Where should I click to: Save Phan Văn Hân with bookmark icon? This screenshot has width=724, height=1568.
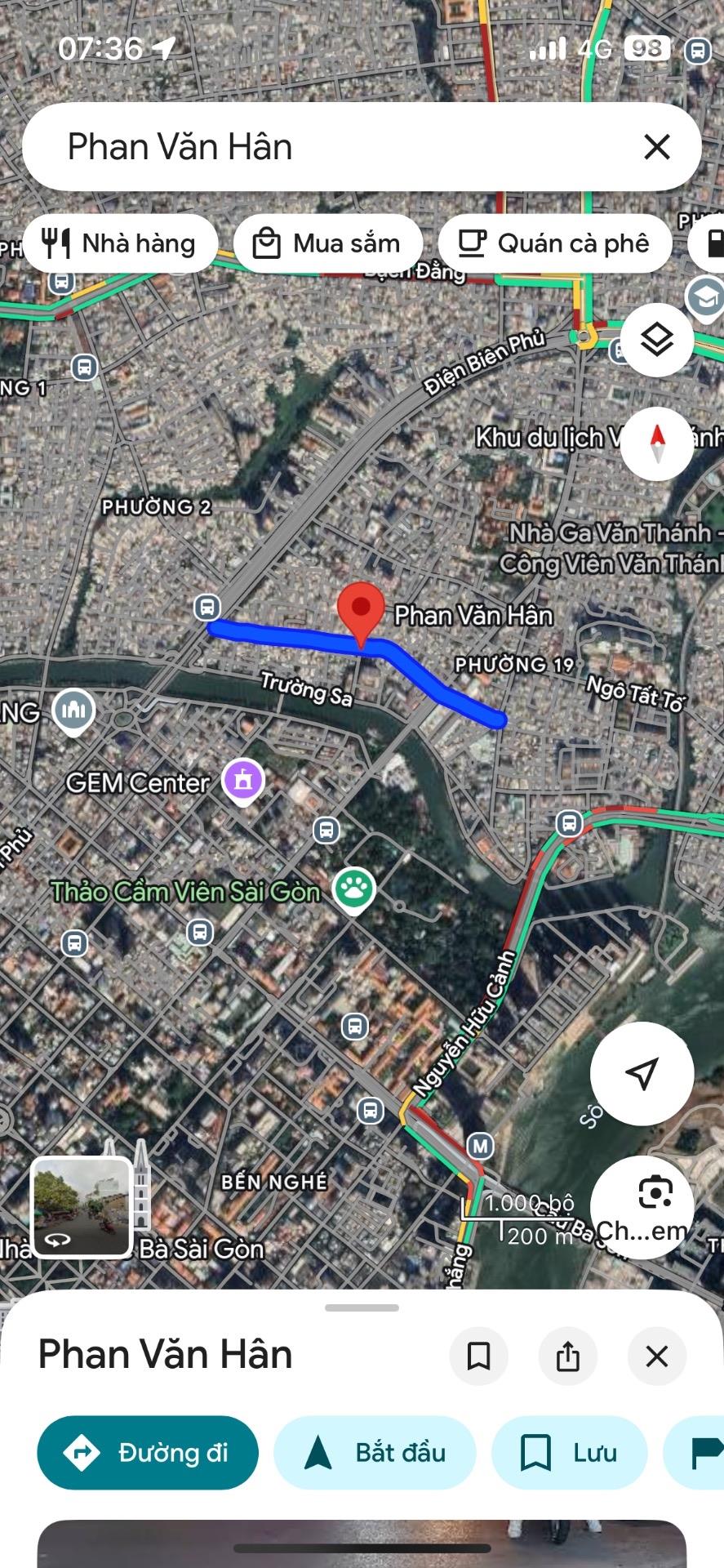click(x=478, y=1356)
